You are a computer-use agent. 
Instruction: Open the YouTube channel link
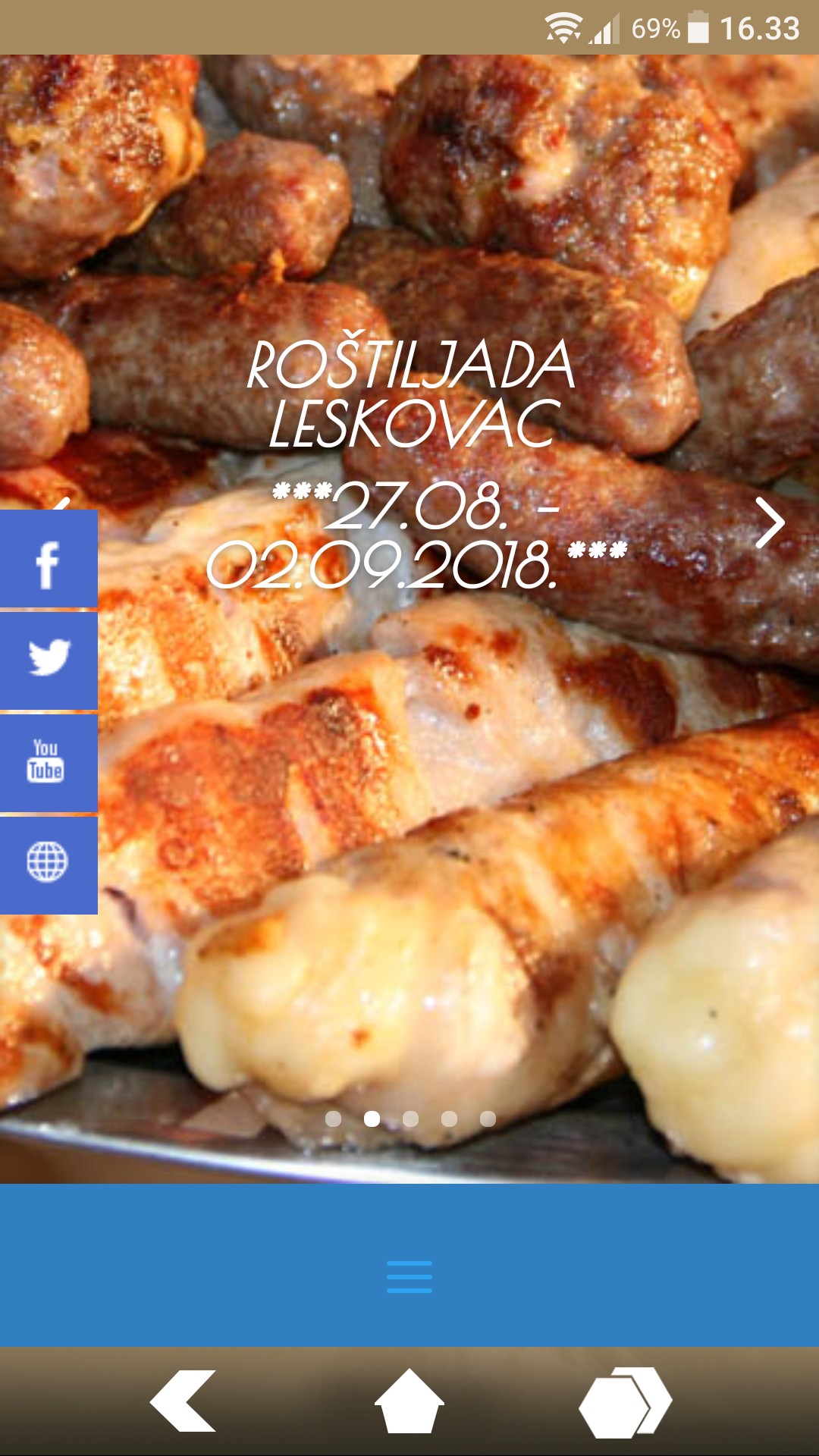click(49, 763)
